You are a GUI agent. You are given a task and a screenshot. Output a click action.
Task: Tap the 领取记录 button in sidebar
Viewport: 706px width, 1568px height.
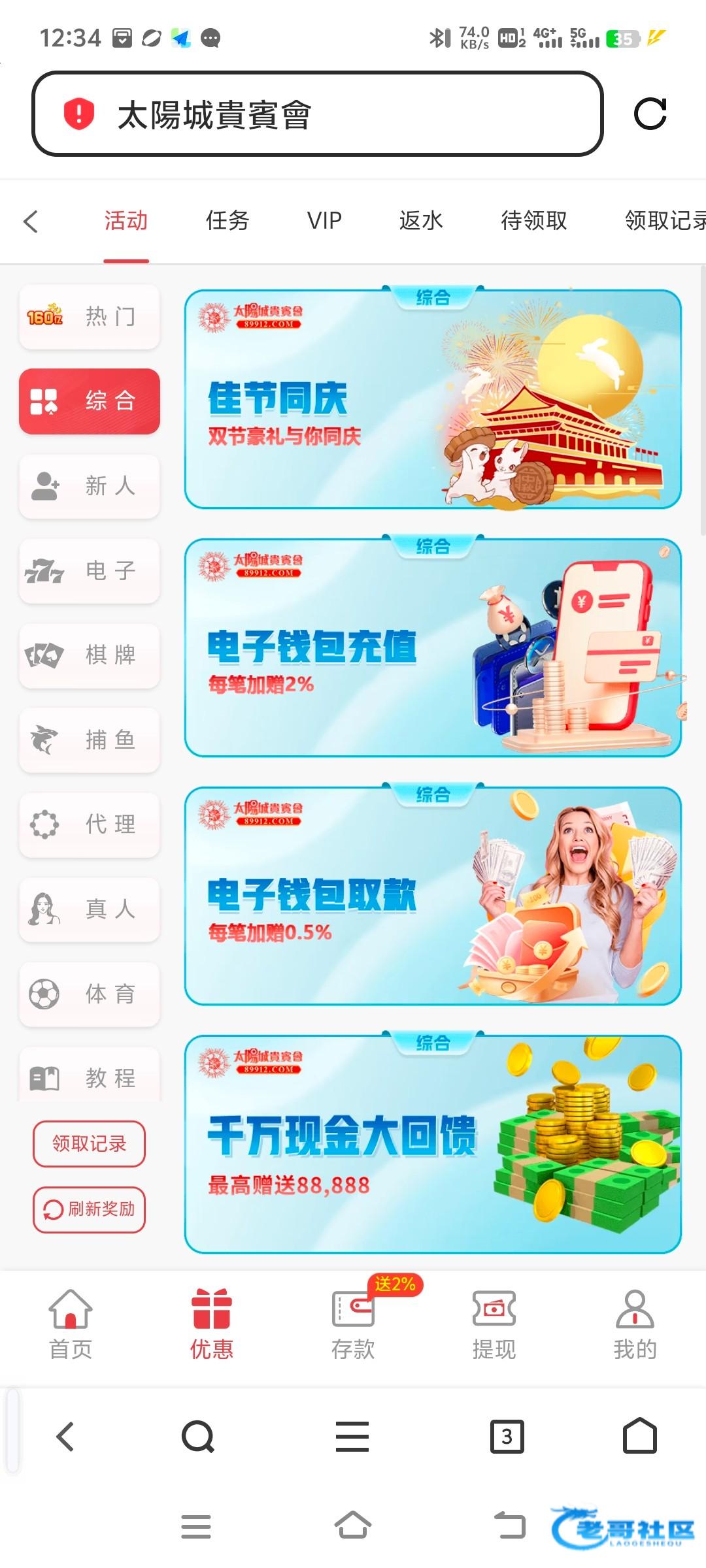pyautogui.click(x=89, y=1143)
